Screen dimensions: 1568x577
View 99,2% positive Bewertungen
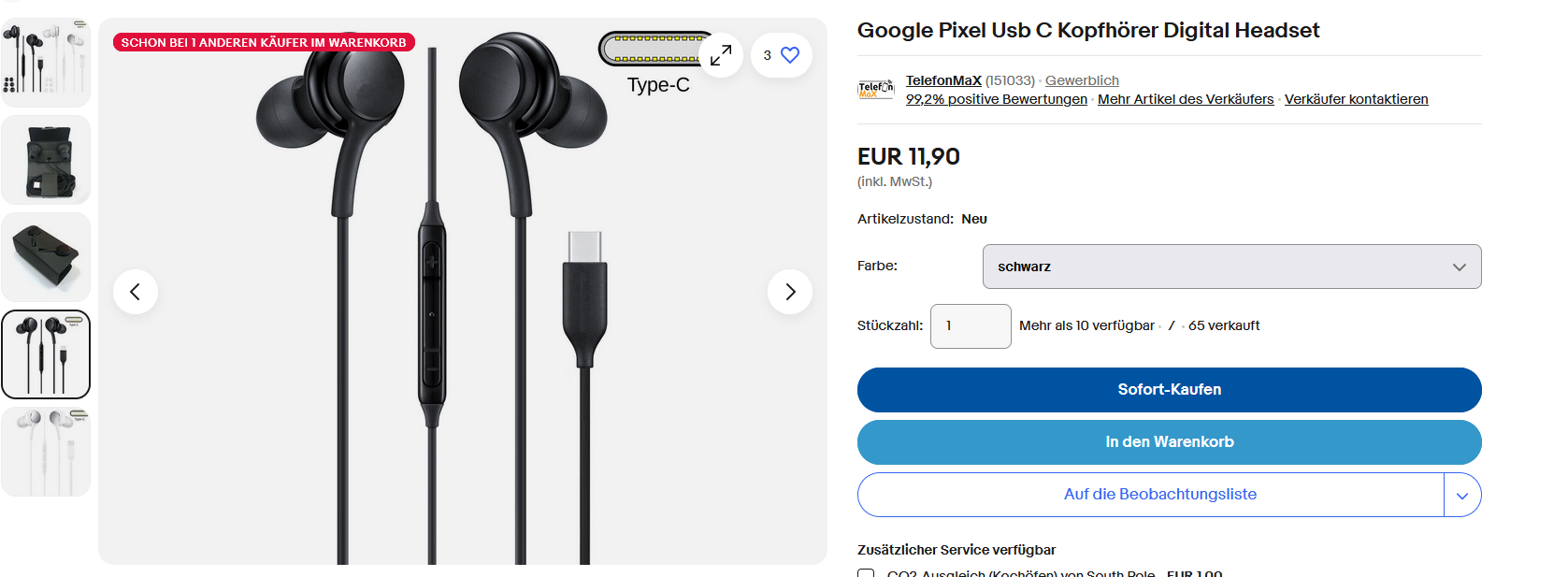tap(996, 99)
